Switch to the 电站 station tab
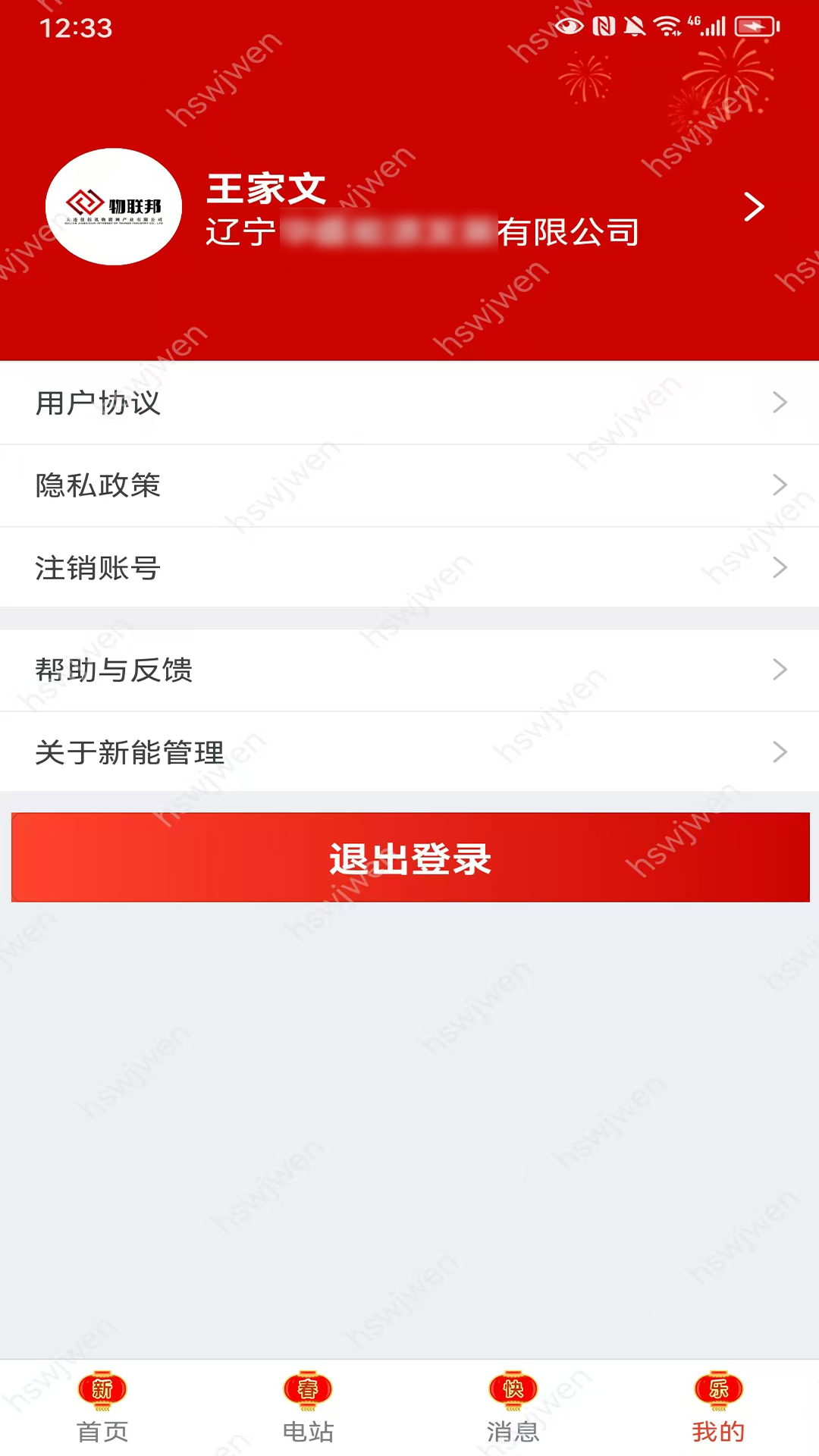Viewport: 819px width, 1456px height. 308,1407
